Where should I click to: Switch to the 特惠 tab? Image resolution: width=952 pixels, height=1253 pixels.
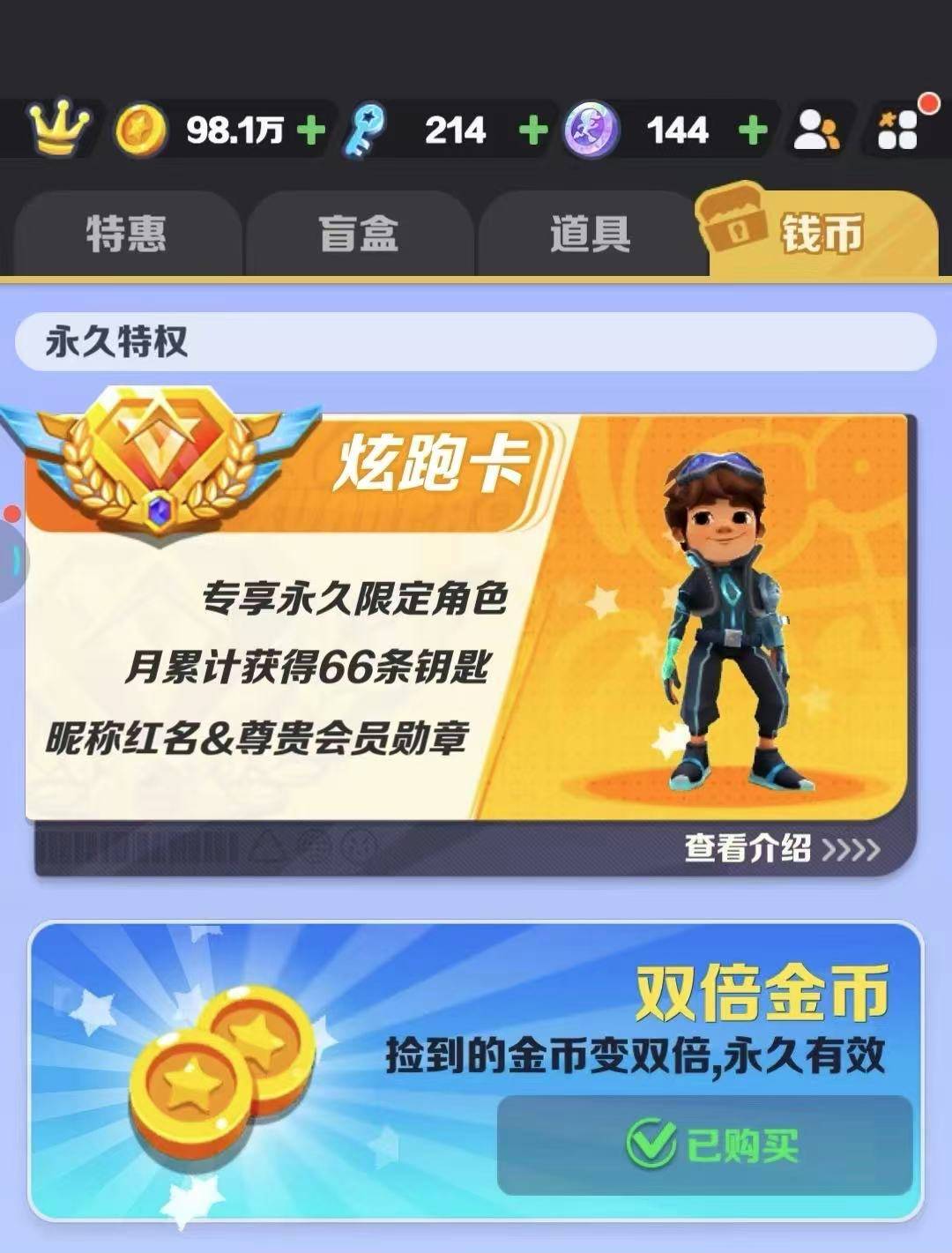pyautogui.click(x=126, y=235)
